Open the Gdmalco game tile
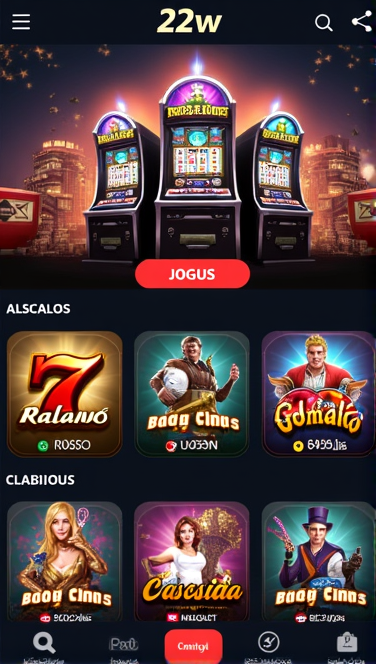Image resolution: width=376 pixels, height=664 pixels. coord(318,394)
